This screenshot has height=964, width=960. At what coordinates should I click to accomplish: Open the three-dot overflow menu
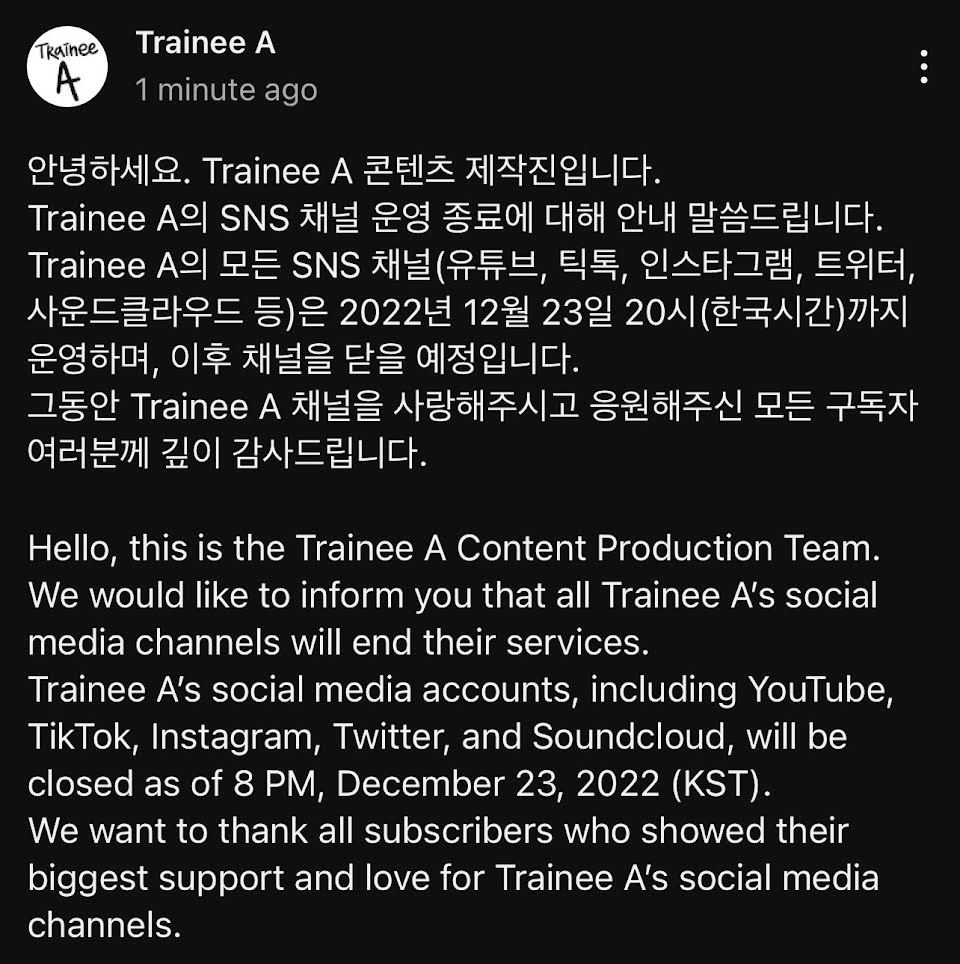923,66
